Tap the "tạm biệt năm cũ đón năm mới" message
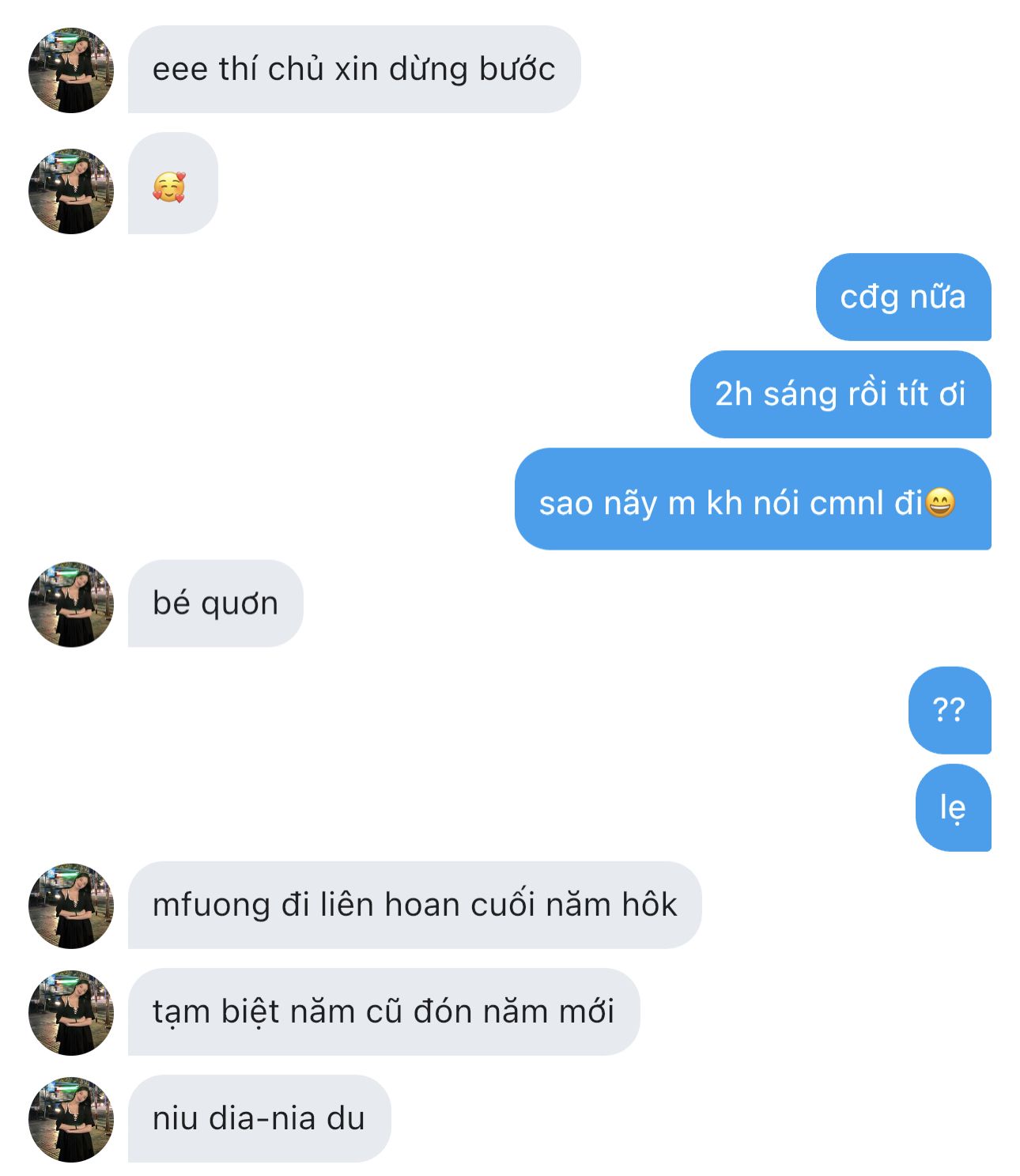The height and width of the screenshot is (1176, 1020). (383, 1012)
